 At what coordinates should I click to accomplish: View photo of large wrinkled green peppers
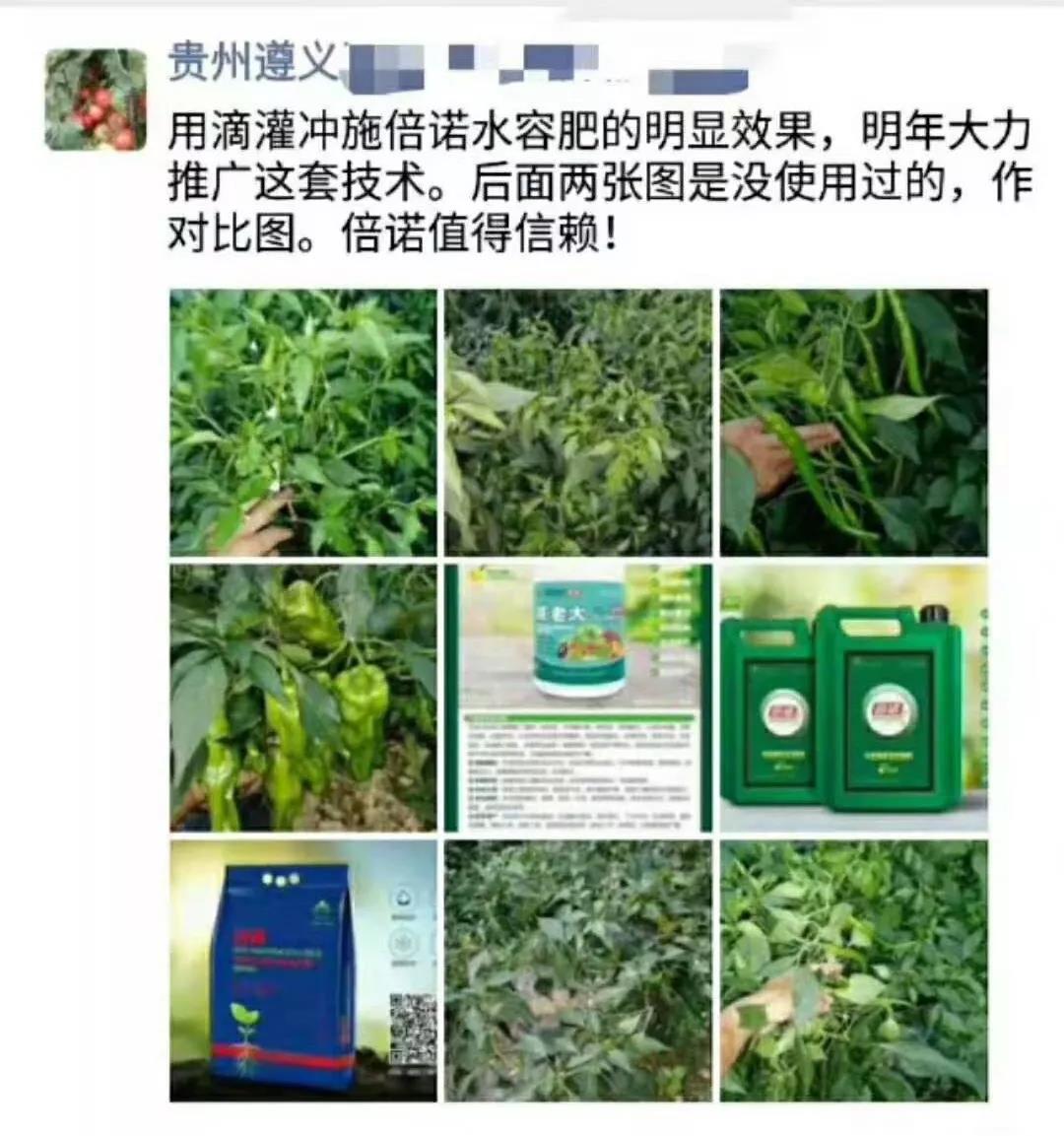click(302, 697)
